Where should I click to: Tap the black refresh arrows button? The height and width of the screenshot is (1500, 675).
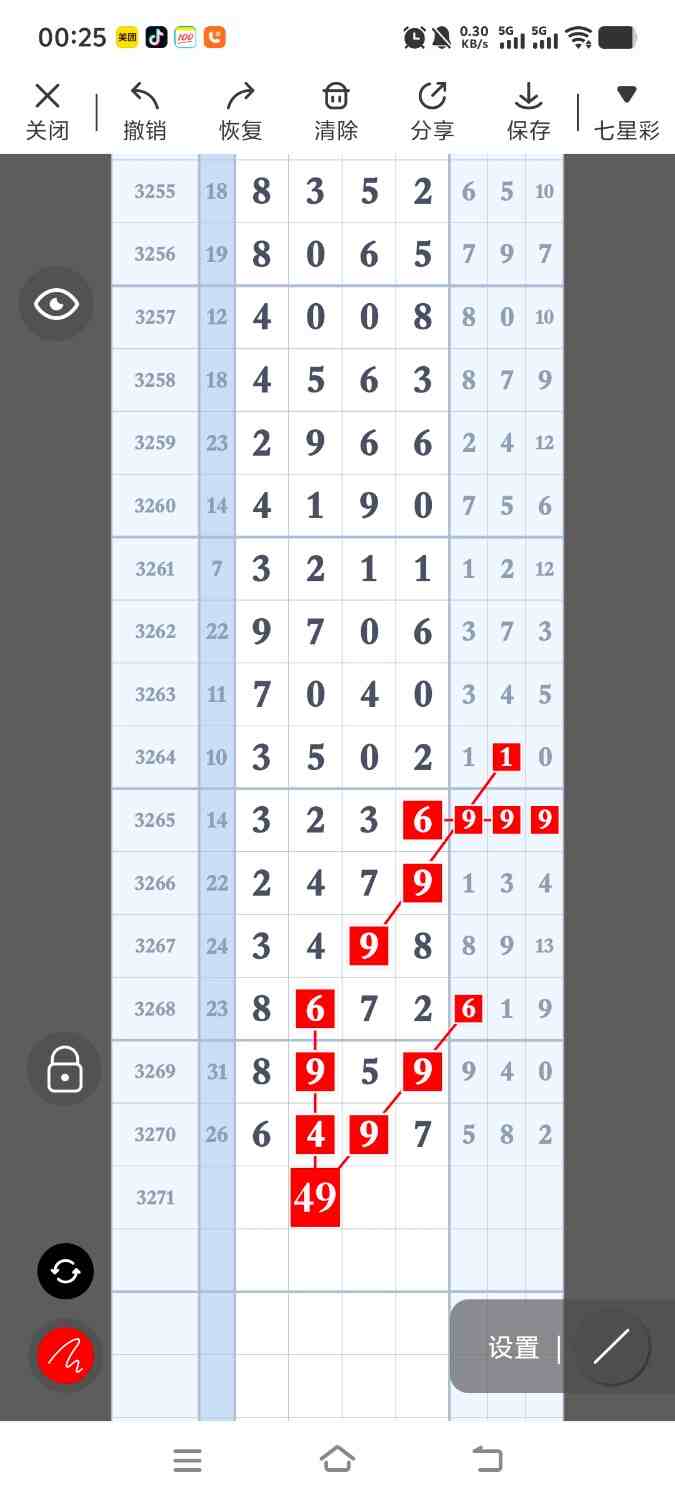click(65, 1271)
